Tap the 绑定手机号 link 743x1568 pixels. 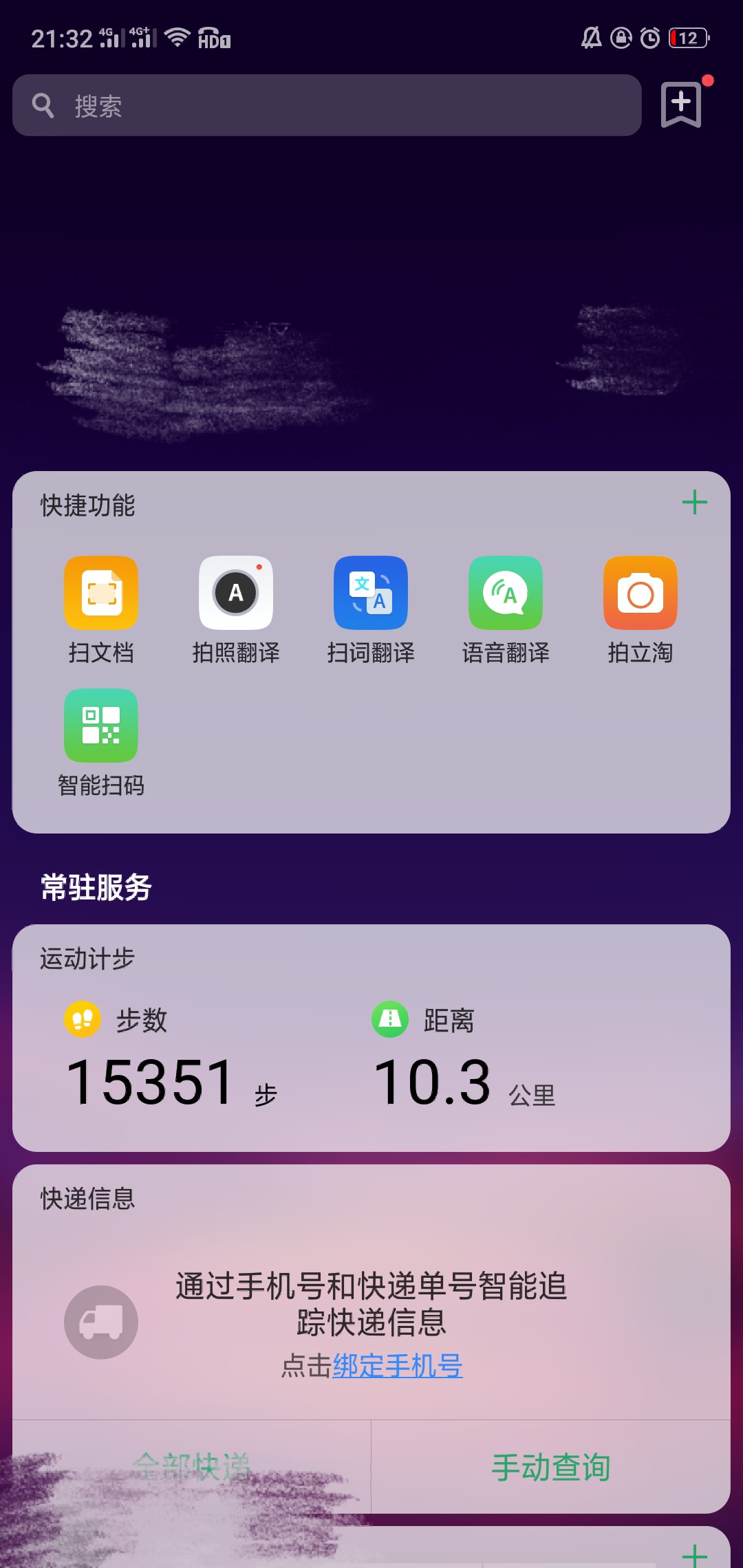(398, 1366)
